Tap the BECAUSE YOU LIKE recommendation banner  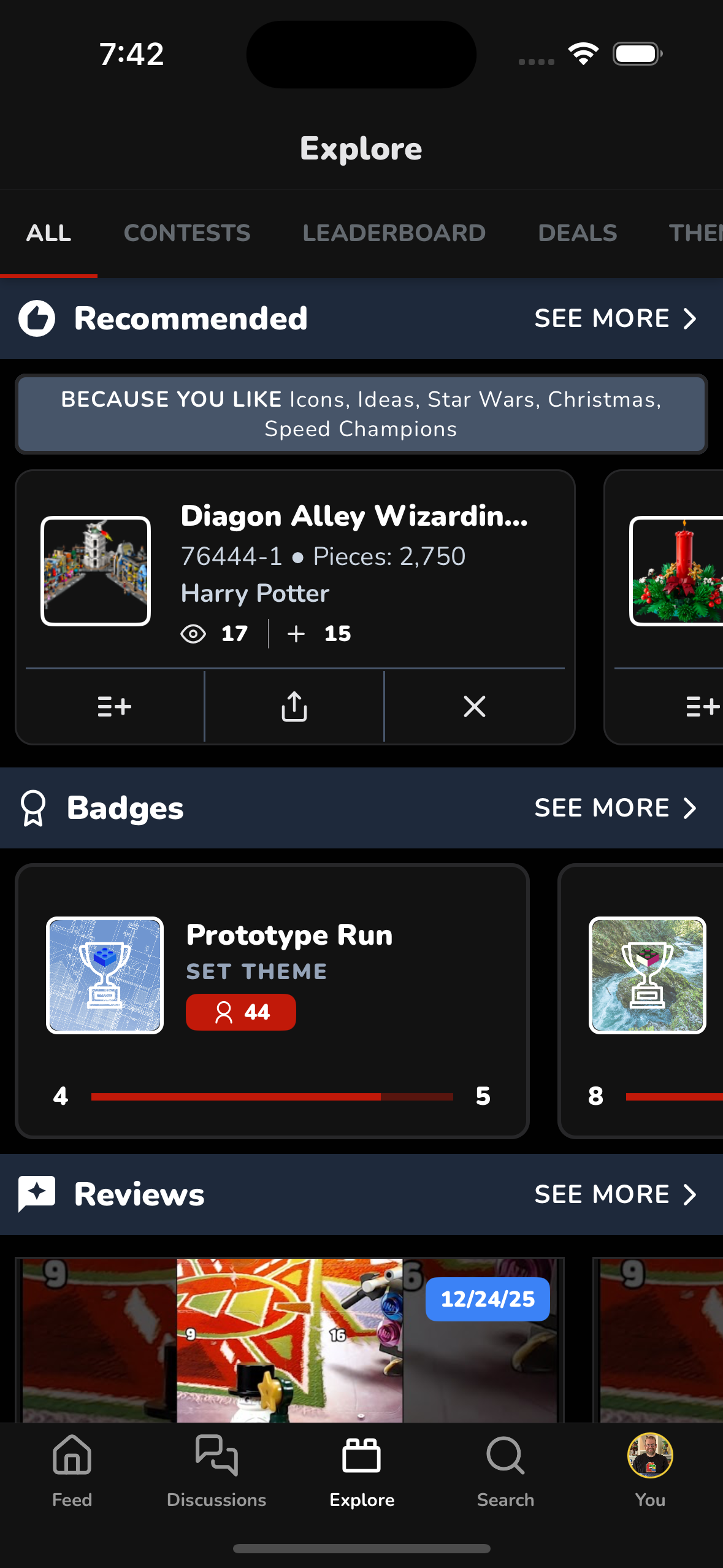click(361, 414)
